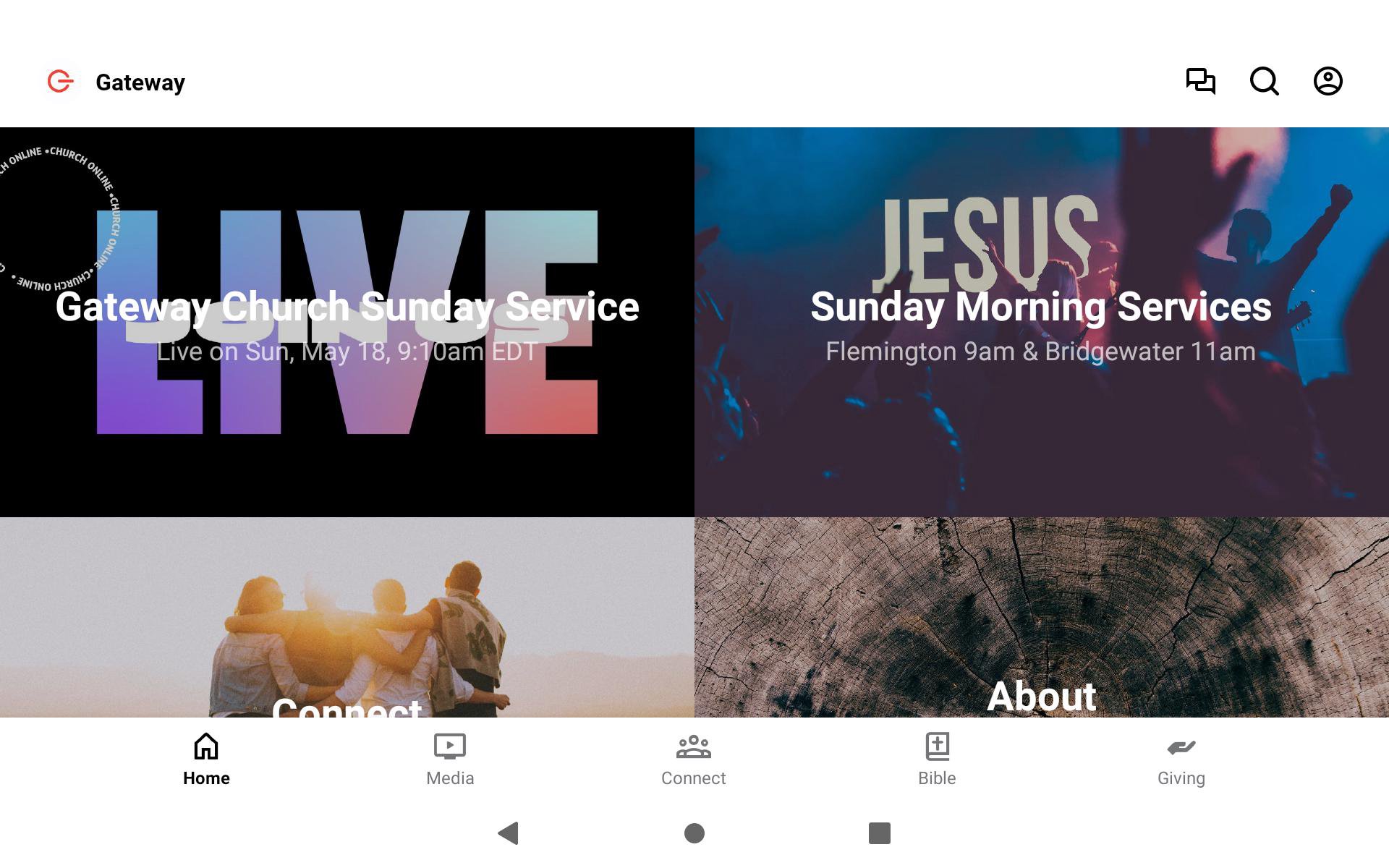Select the Home tab

pos(206,759)
